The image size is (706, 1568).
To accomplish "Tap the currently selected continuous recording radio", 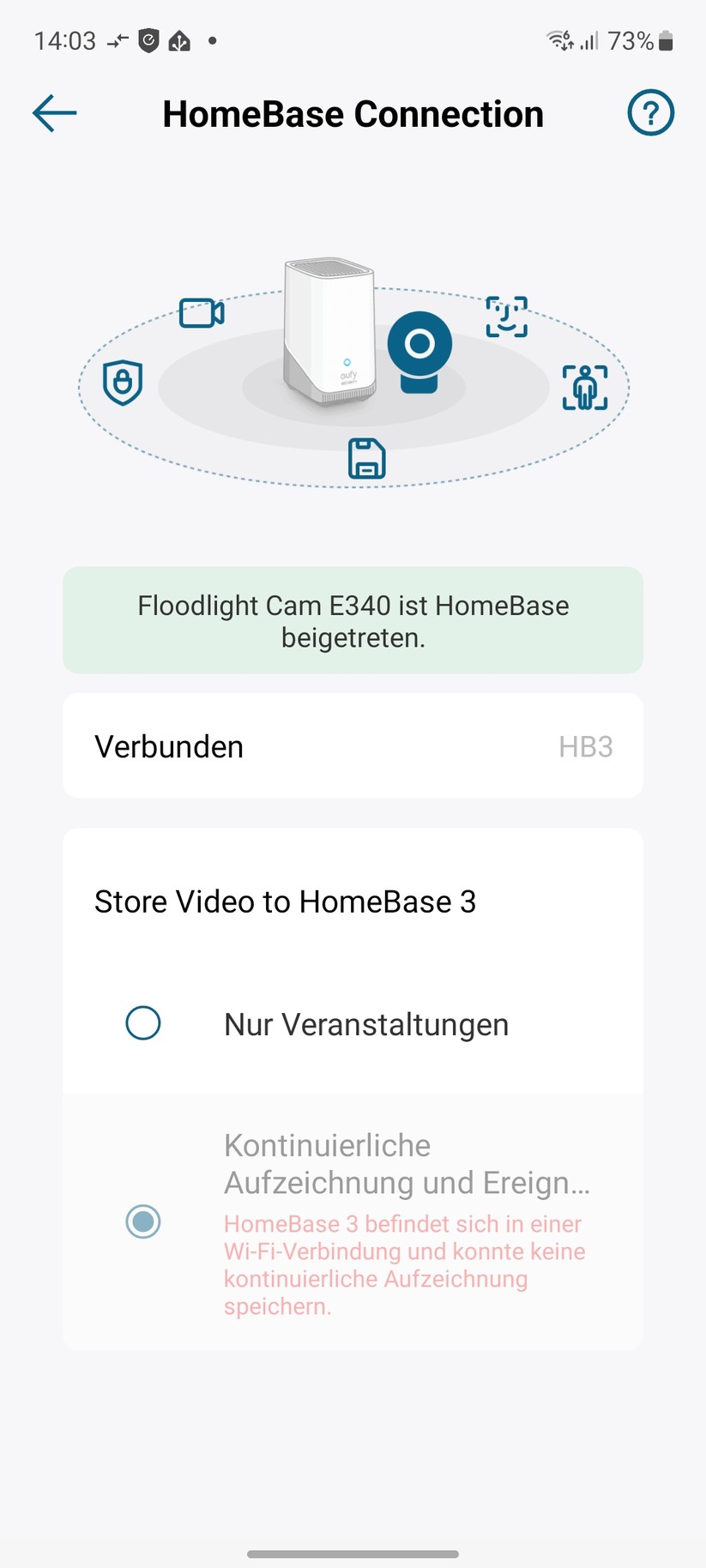I will point(143,1221).
